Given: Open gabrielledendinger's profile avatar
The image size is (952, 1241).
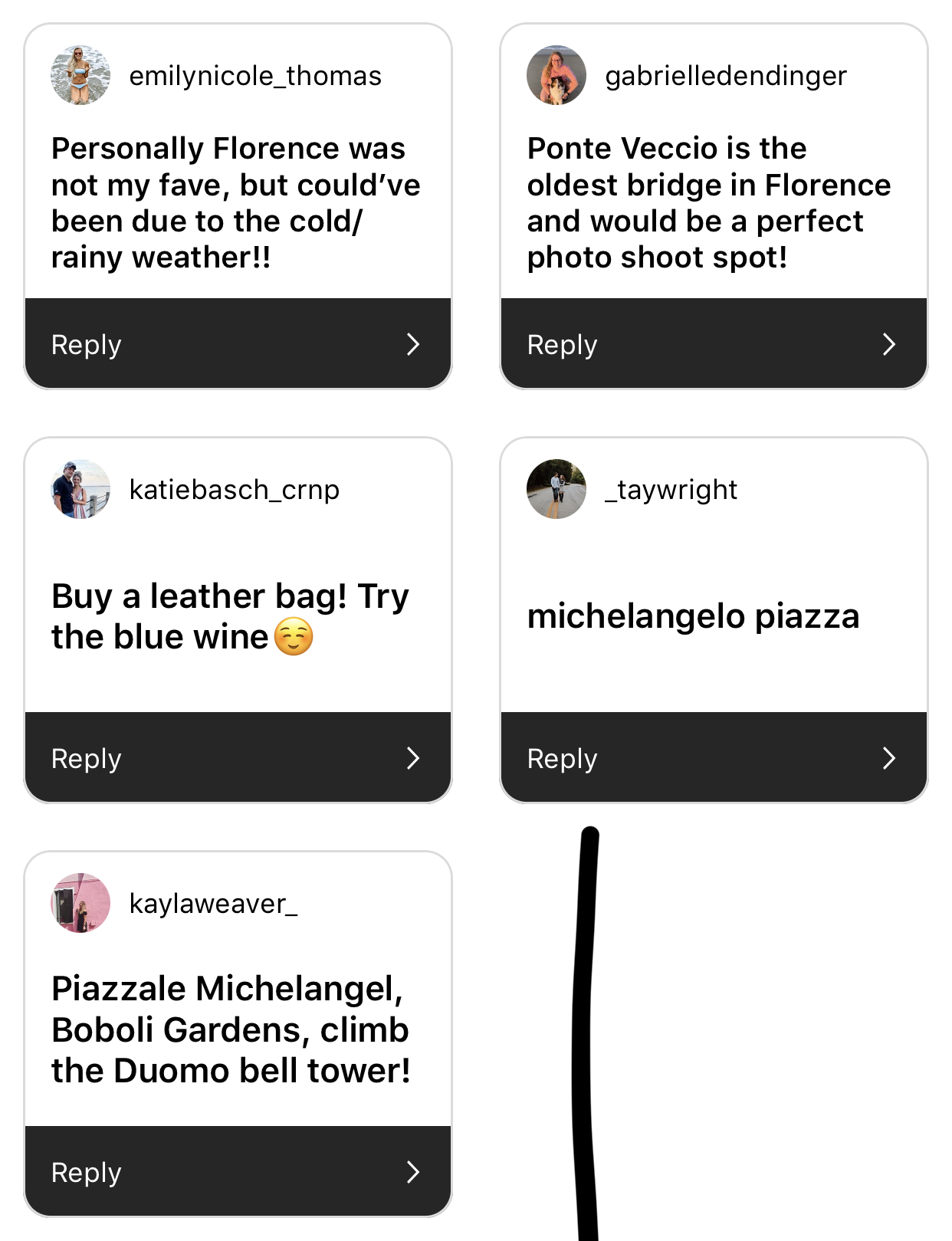Looking at the screenshot, I should (x=556, y=75).
